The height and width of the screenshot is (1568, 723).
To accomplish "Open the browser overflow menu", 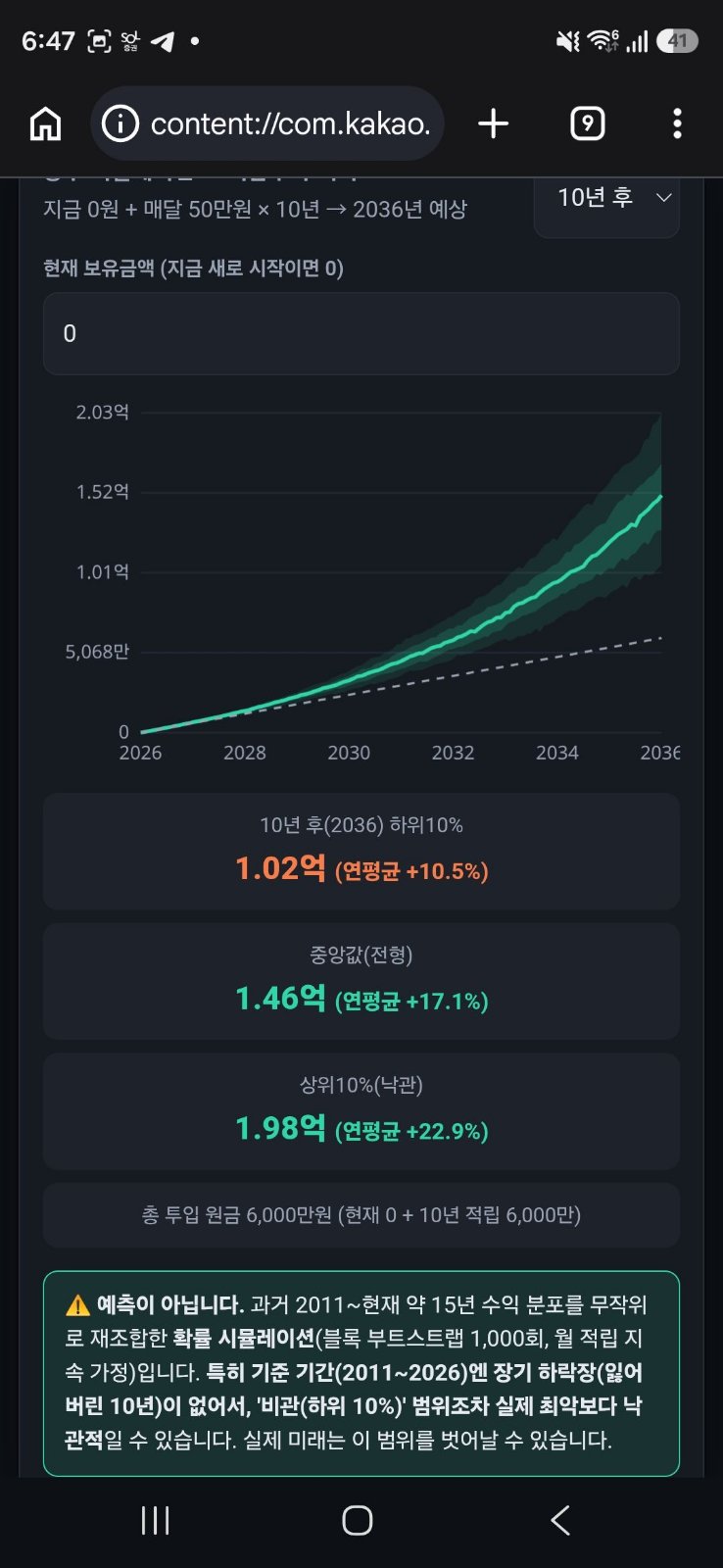I will click(x=677, y=123).
